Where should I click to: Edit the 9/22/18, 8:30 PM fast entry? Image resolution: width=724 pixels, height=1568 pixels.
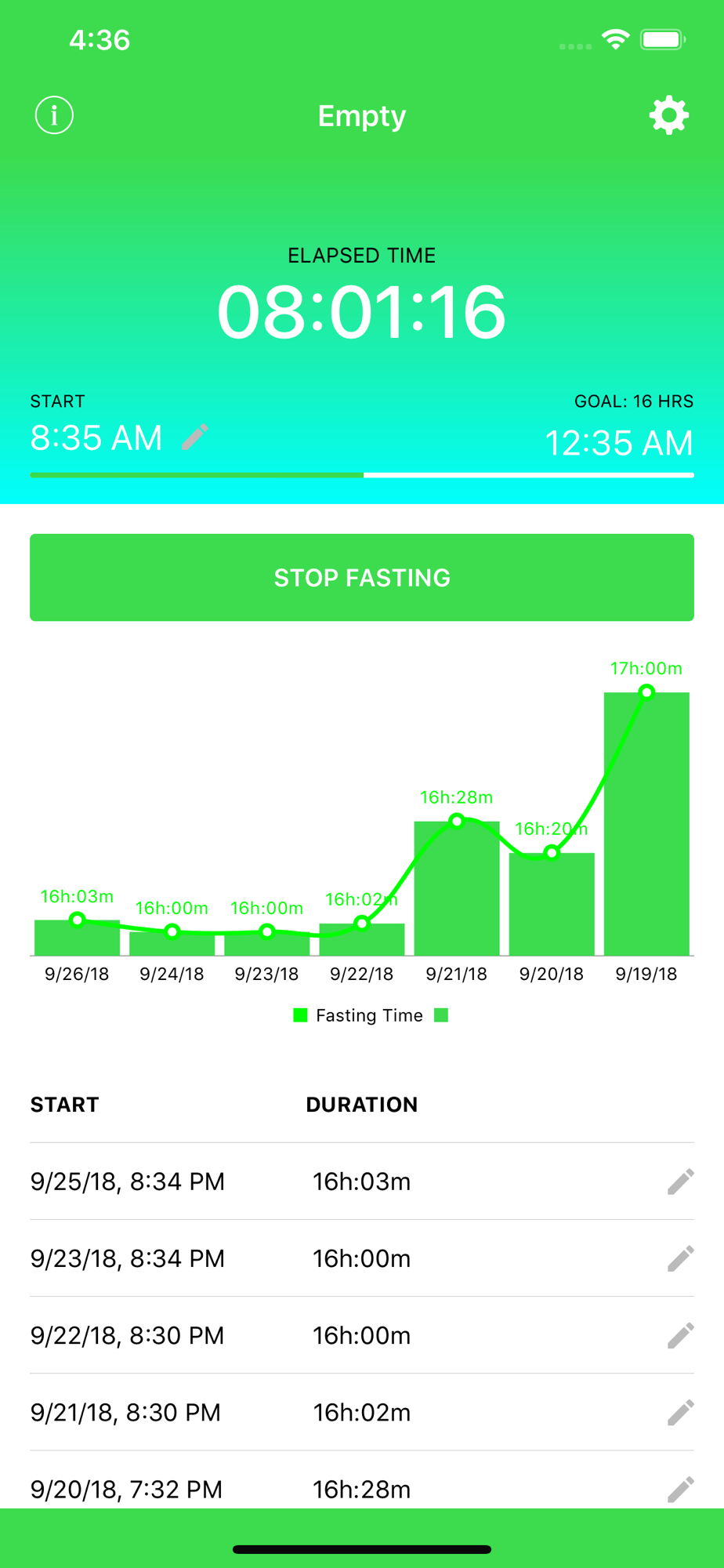point(680,1335)
